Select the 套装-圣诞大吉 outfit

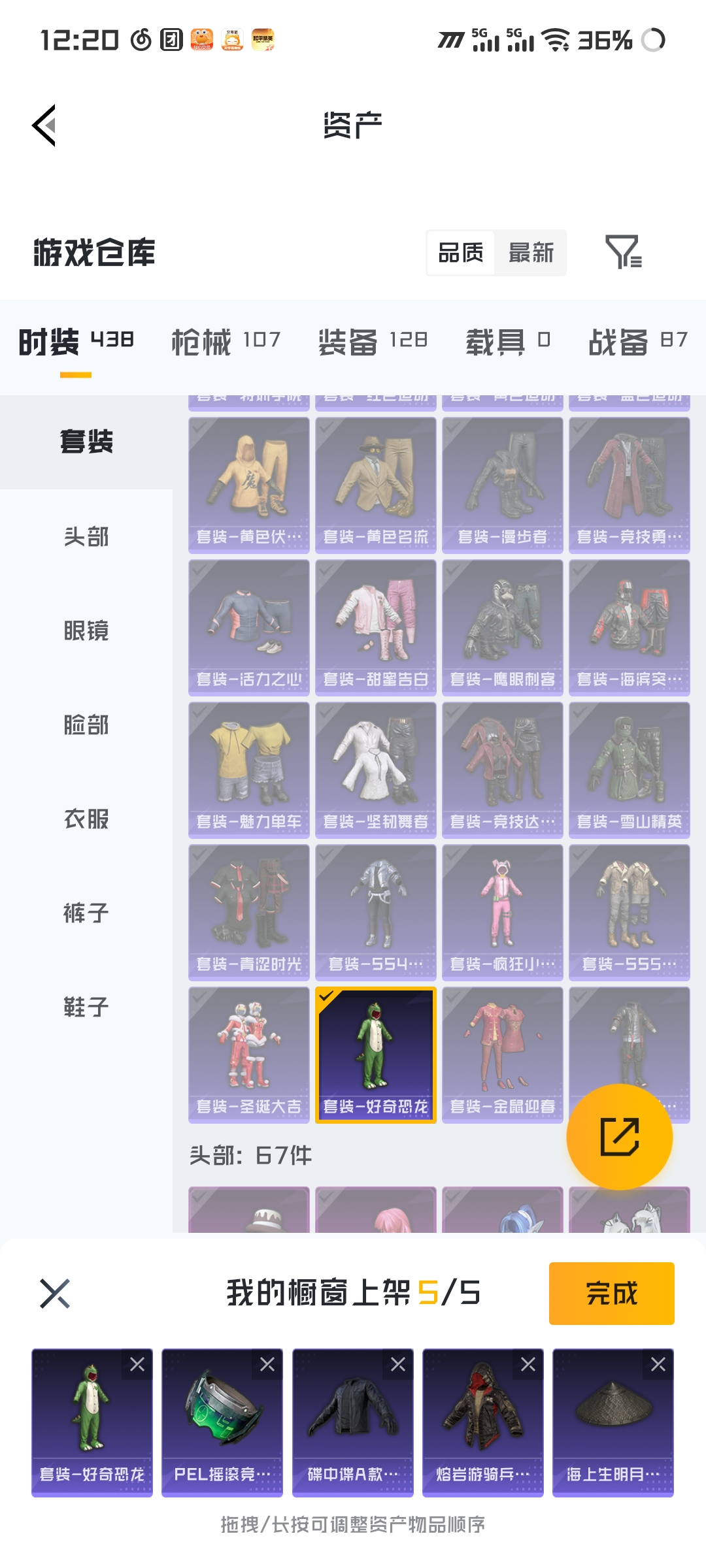248,1054
